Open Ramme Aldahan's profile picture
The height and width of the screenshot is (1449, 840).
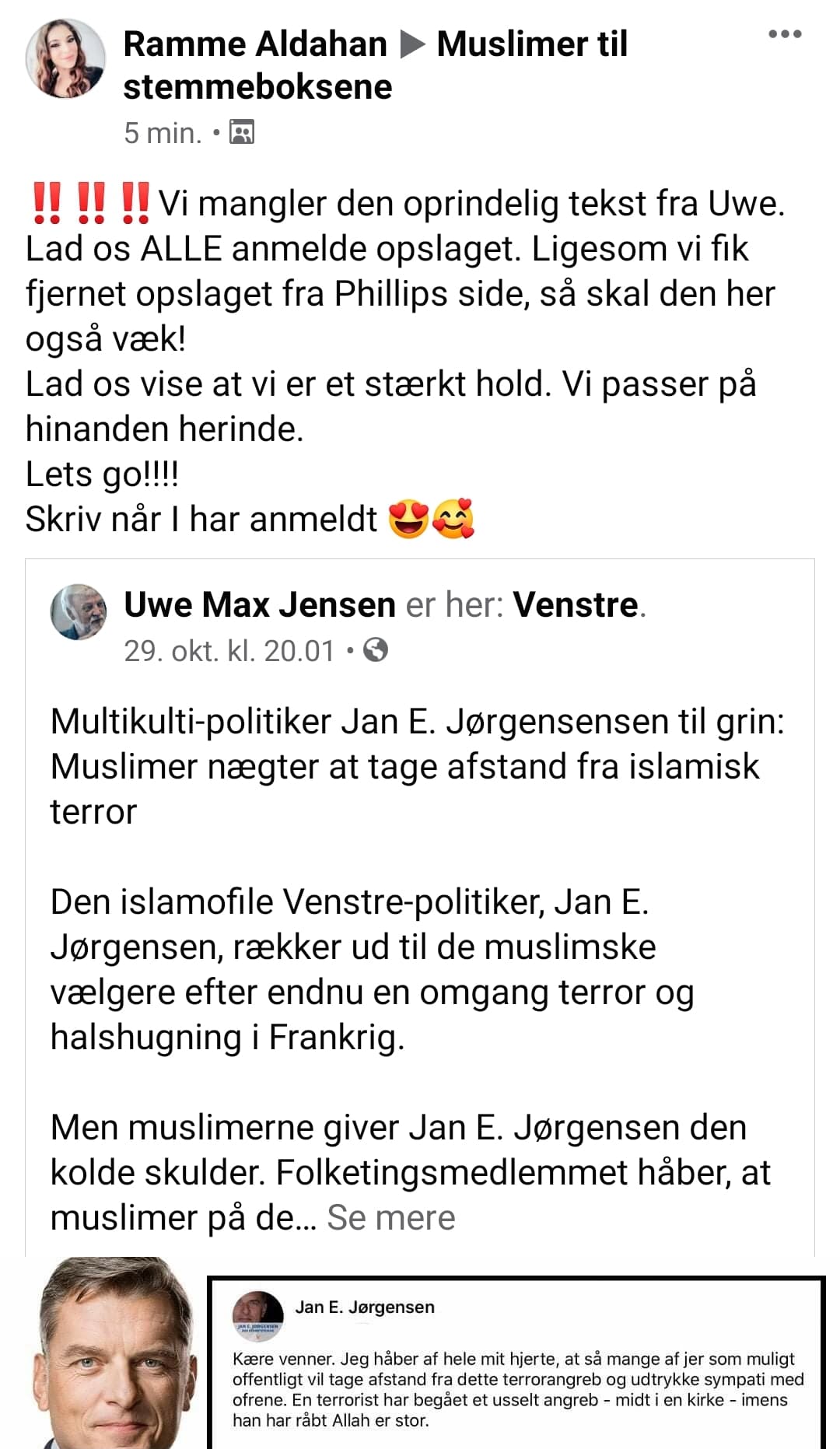(x=65, y=59)
